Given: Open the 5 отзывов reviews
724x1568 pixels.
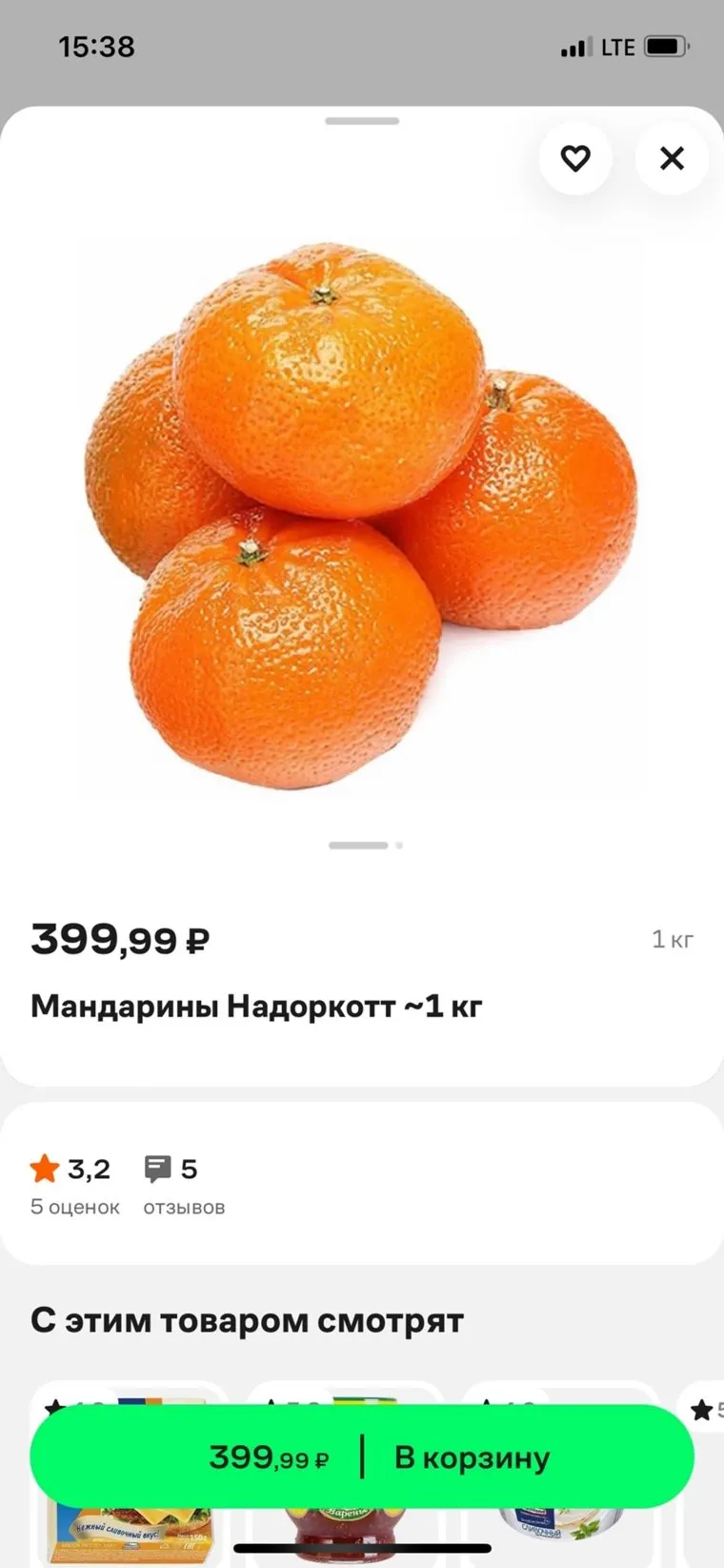Looking at the screenshot, I should tap(184, 1185).
